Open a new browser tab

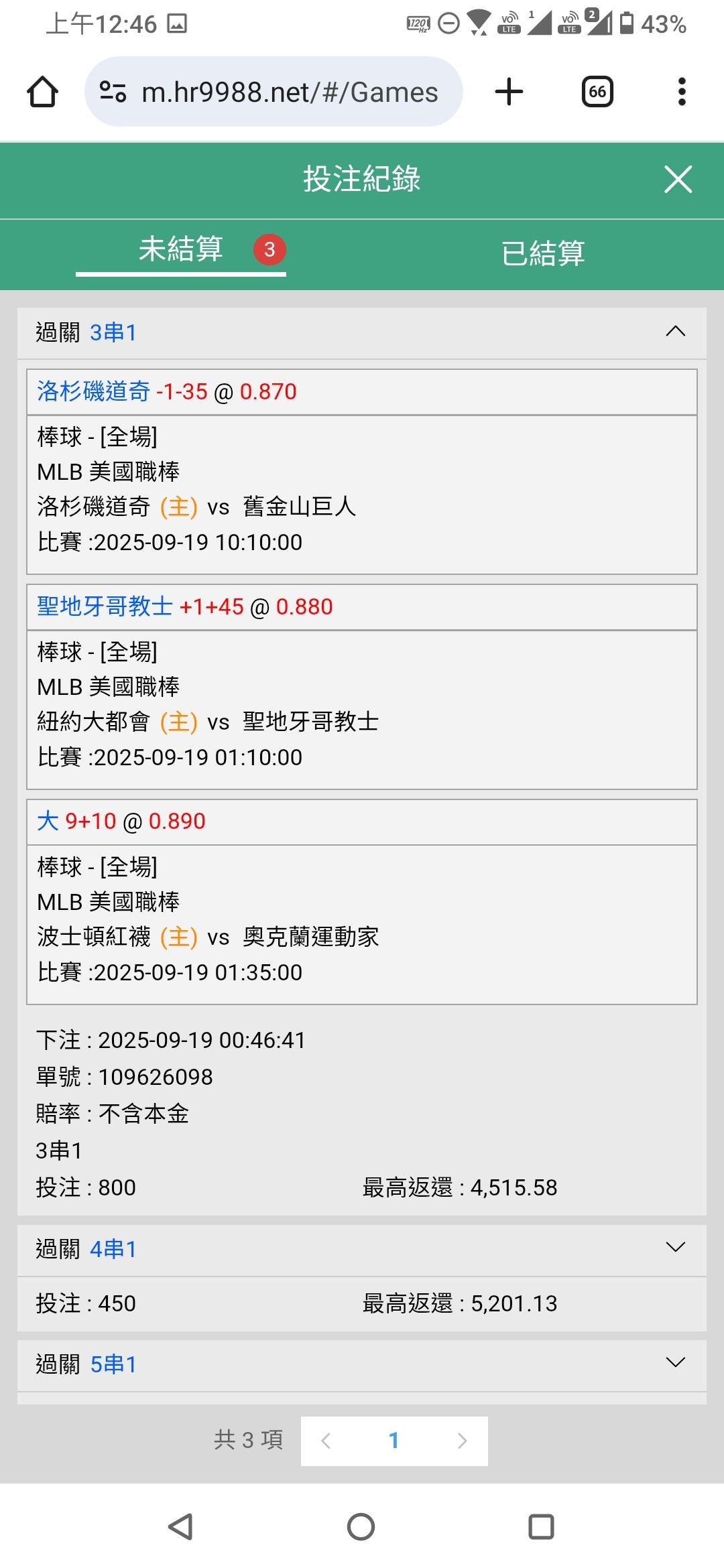click(509, 92)
